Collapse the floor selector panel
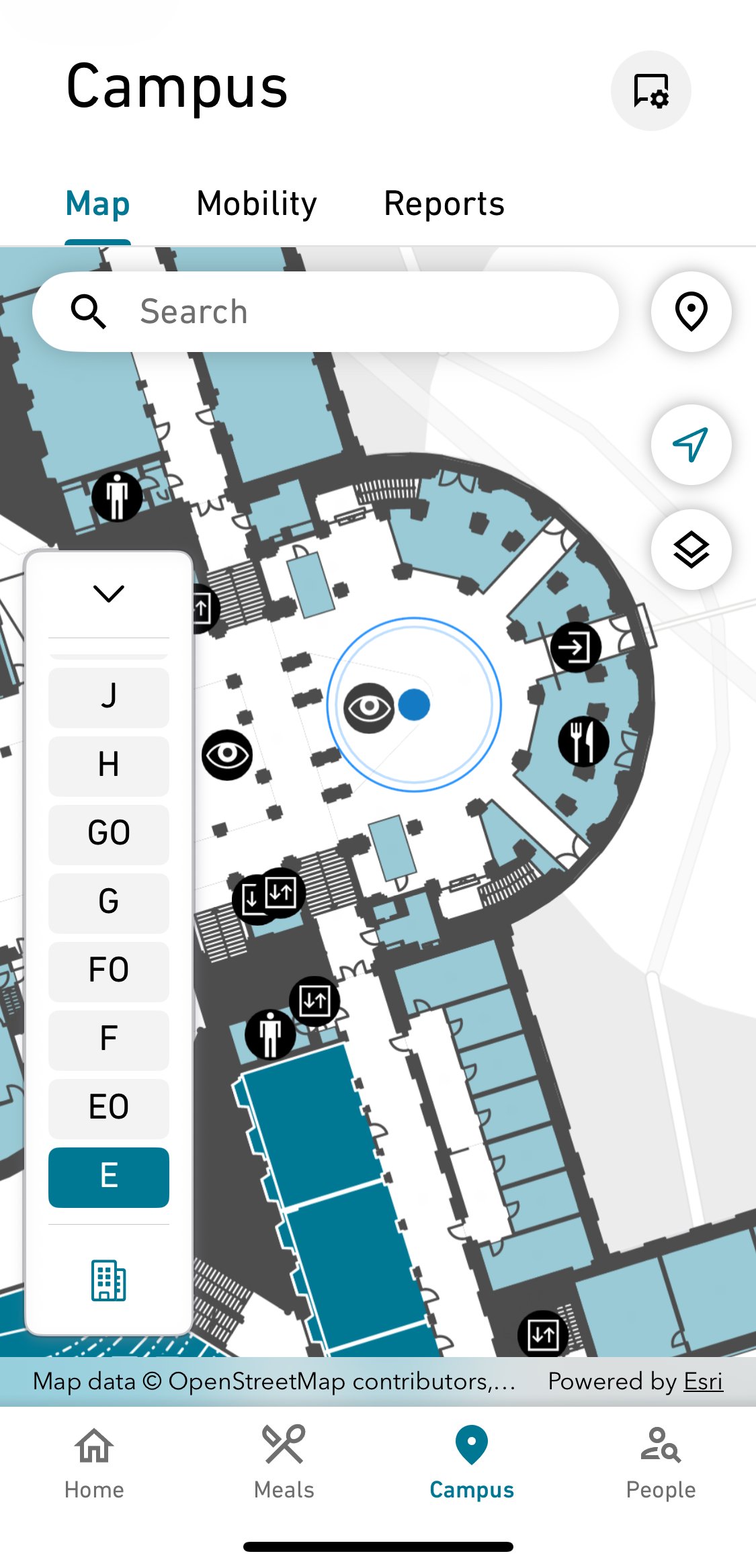The height and width of the screenshot is (1568, 756). point(108,594)
